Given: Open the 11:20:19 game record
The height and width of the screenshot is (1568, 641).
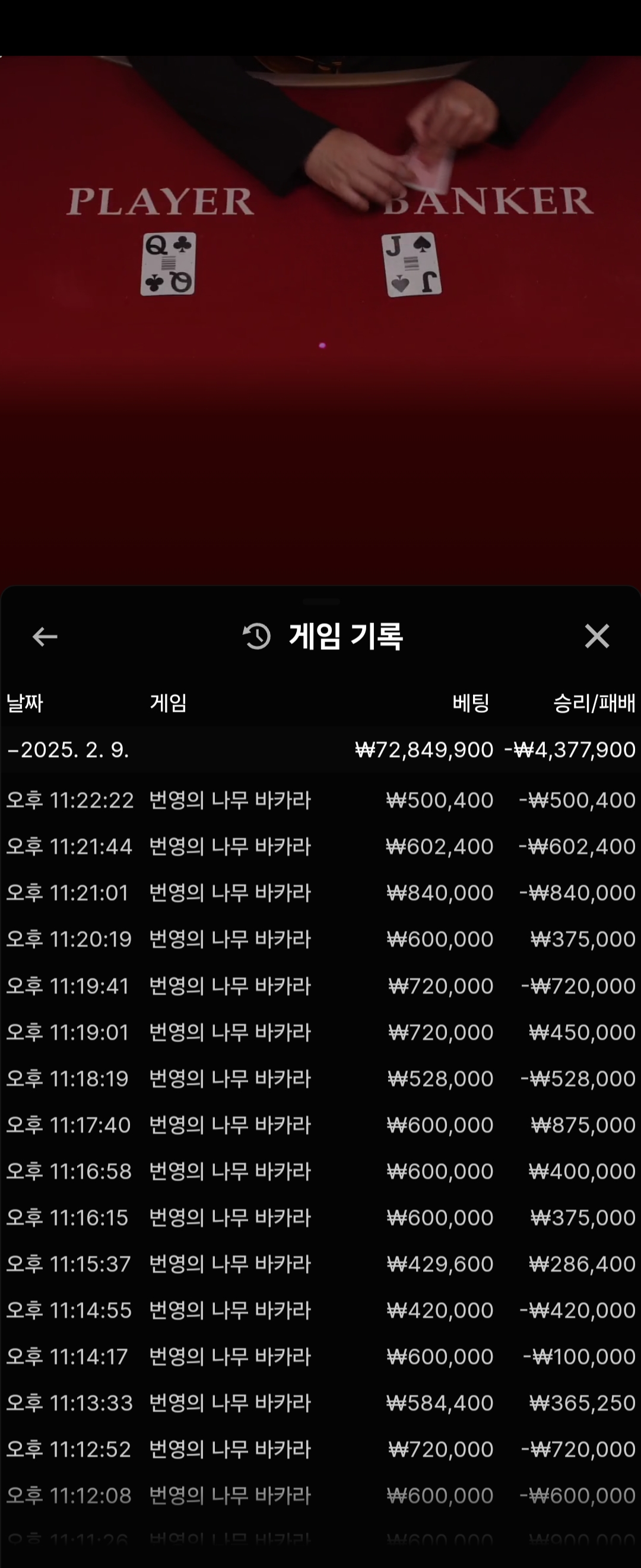Looking at the screenshot, I should click(320, 939).
